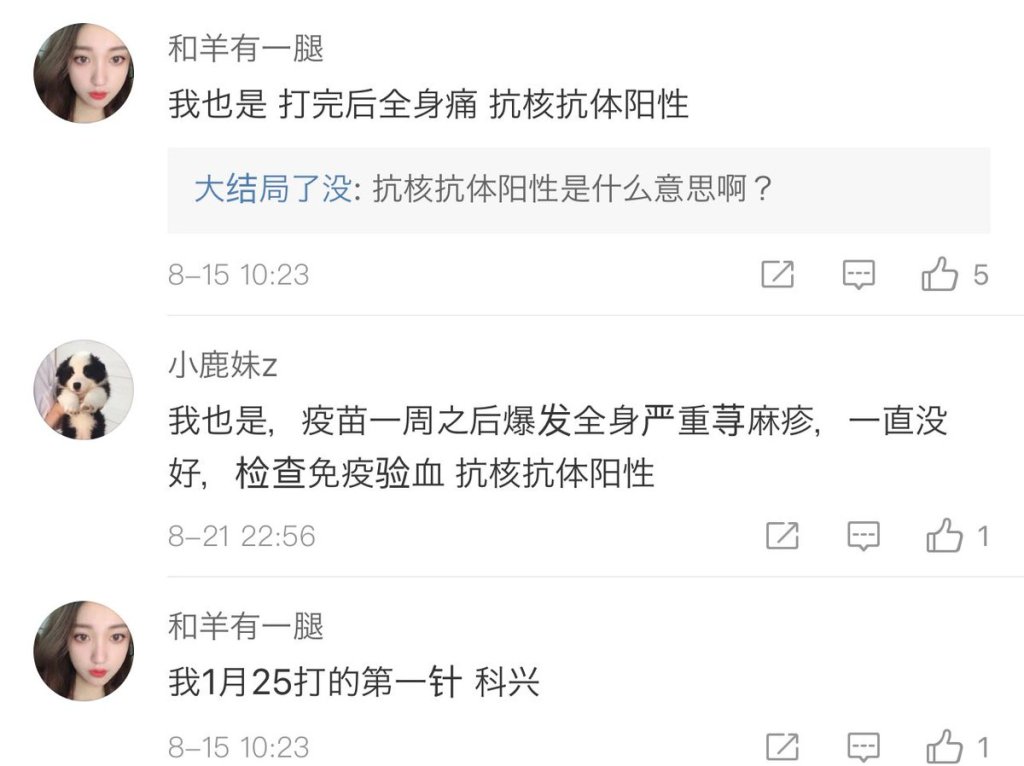Open the profile name 小鹿妹z
Image resolution: width=1024 pixels, height=766 pixels.
tap(222, 365)
